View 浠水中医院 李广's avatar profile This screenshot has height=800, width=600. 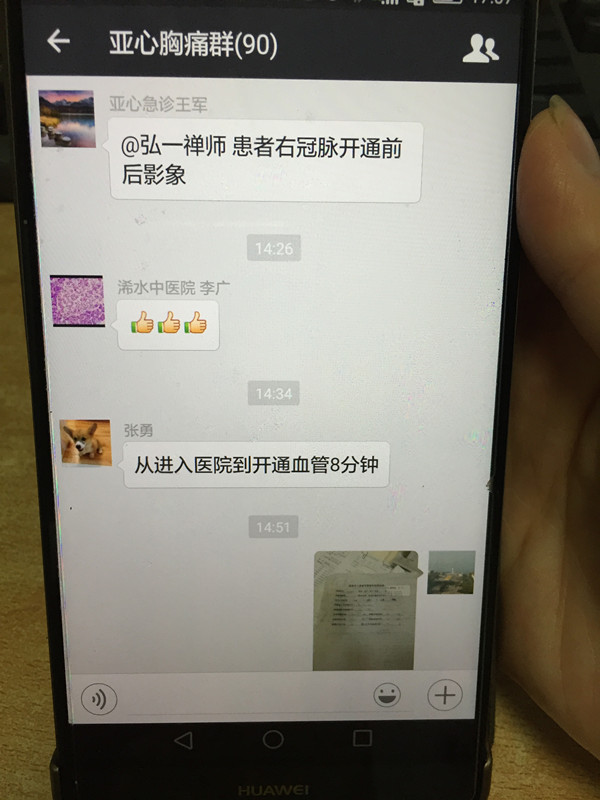77,301
